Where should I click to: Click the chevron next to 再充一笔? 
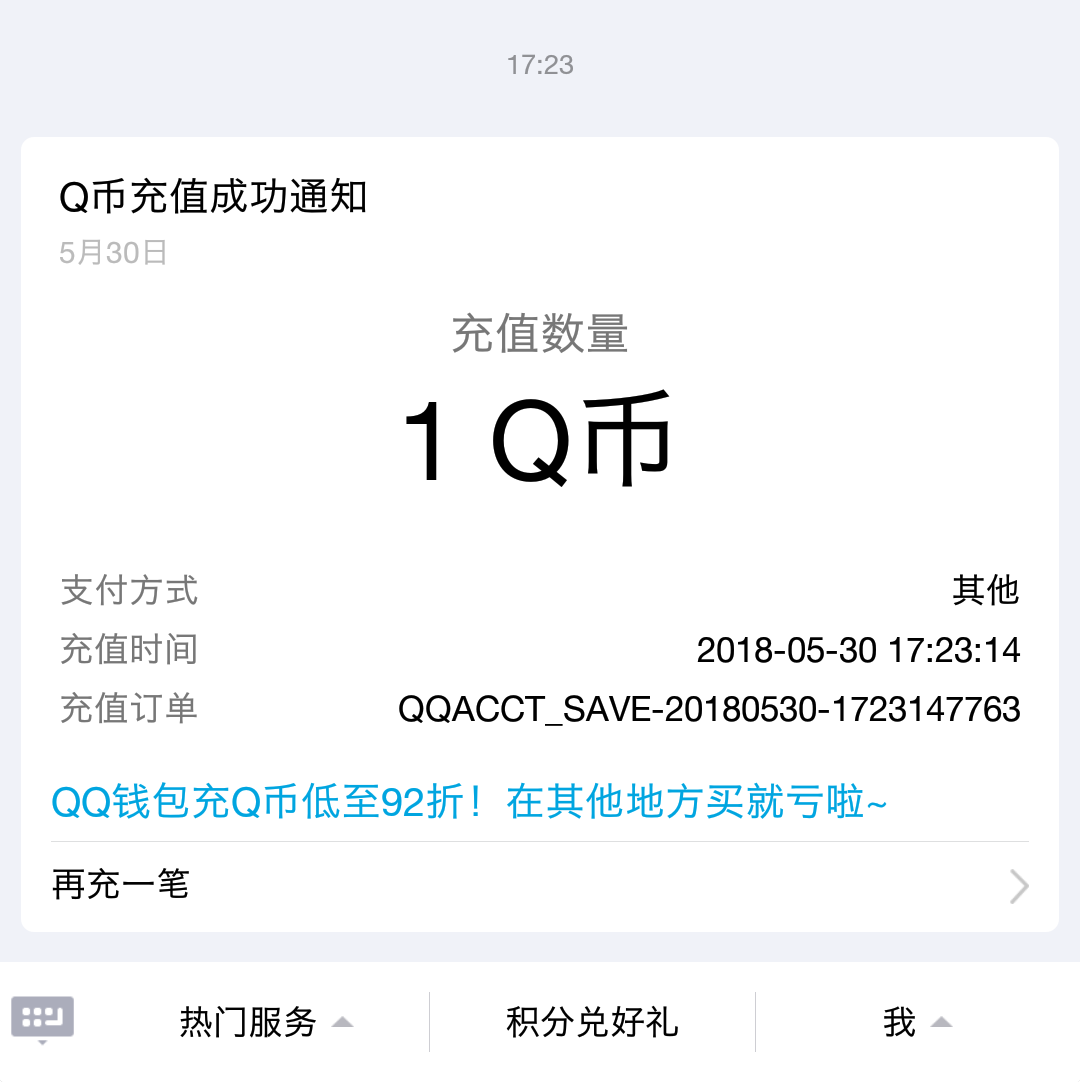pos(1018,886)
